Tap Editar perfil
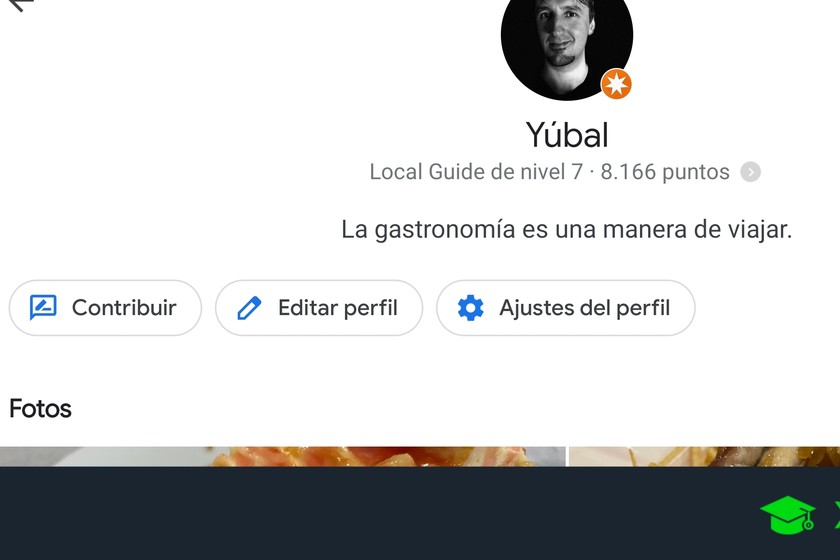Screen dimensions: 840x560 click(x=318, y=308)
